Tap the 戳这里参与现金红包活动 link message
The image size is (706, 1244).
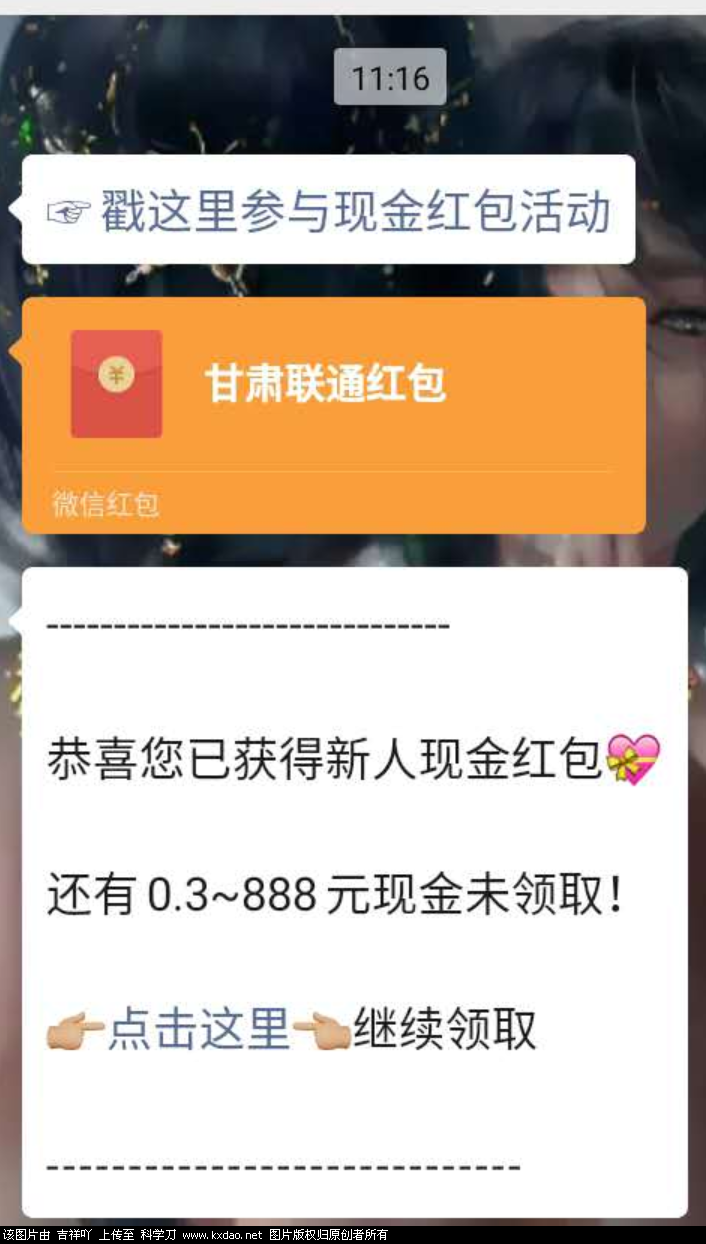[x=330, y=211]
